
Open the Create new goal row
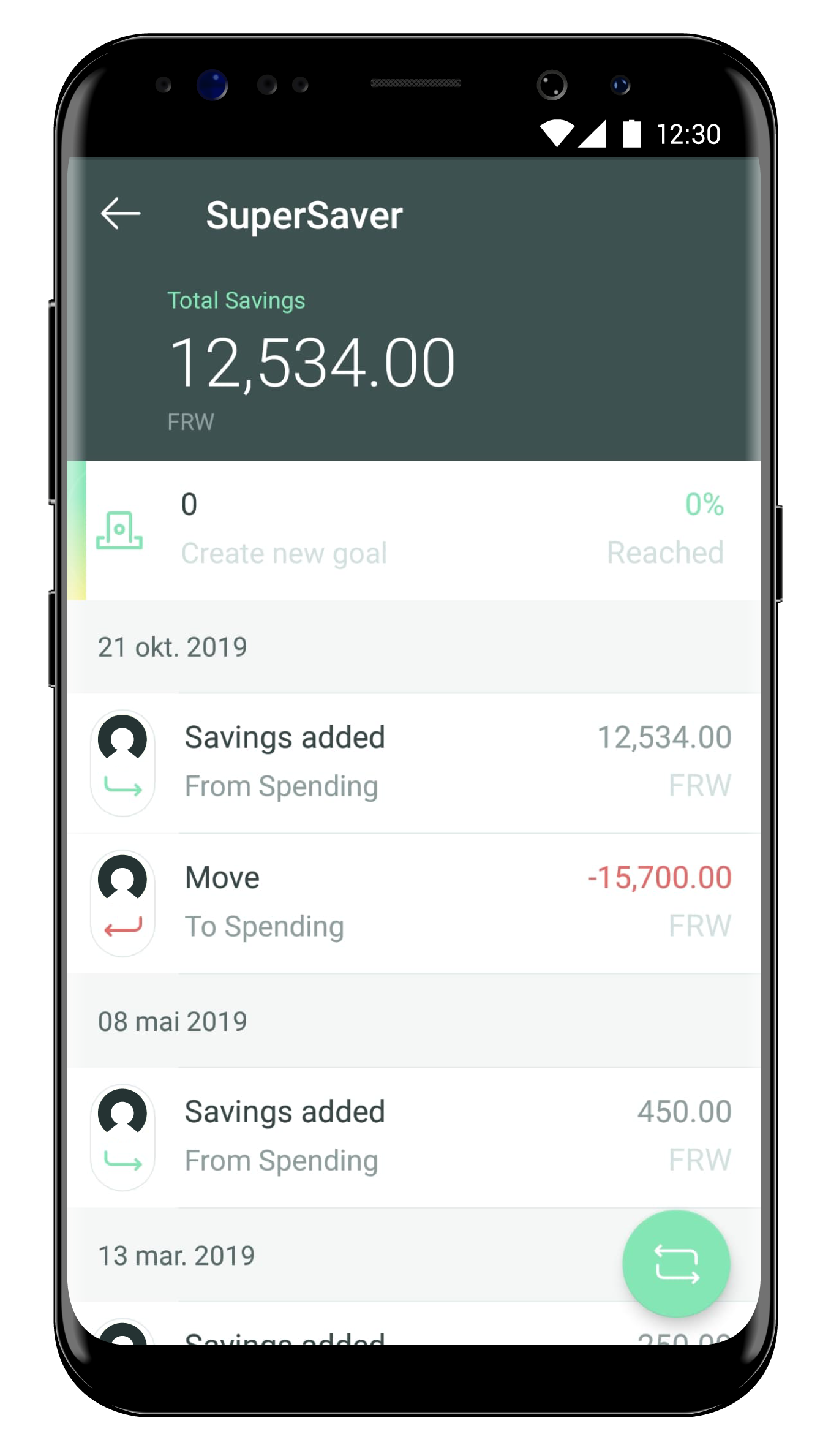click(414, 530)
